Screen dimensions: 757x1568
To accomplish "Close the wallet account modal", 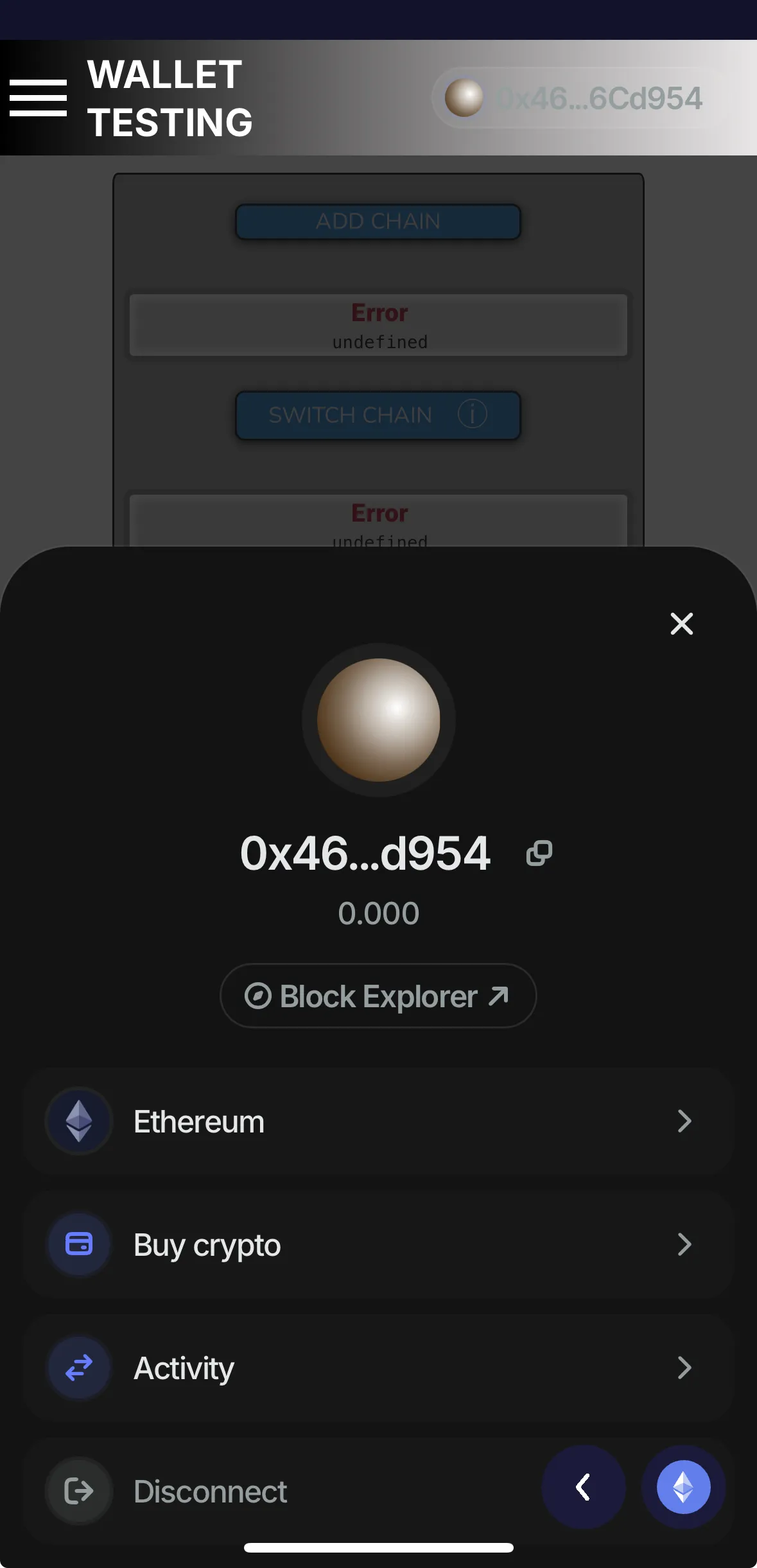I will coord(681,624).
